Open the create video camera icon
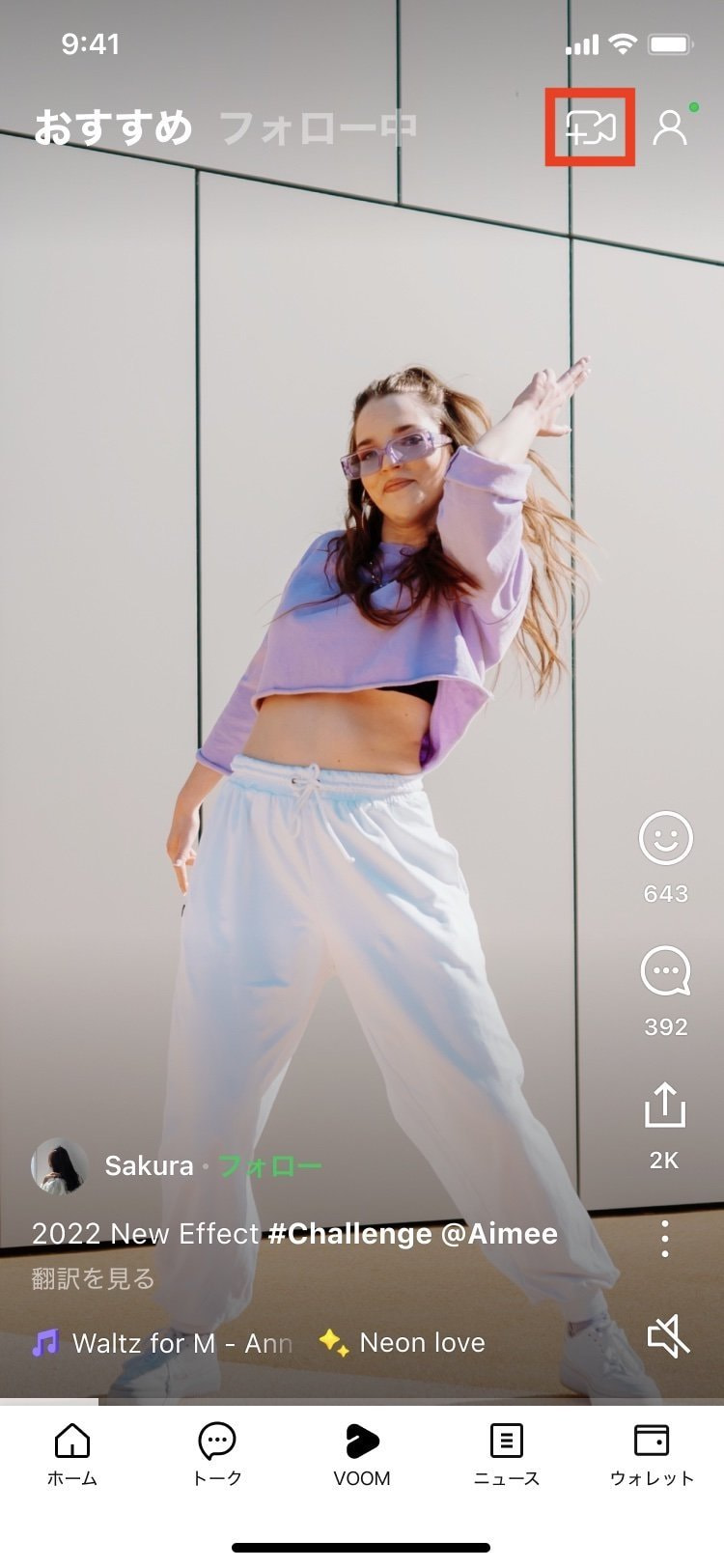The height and width of the screenshot is (1568, 724). [590, 127]
